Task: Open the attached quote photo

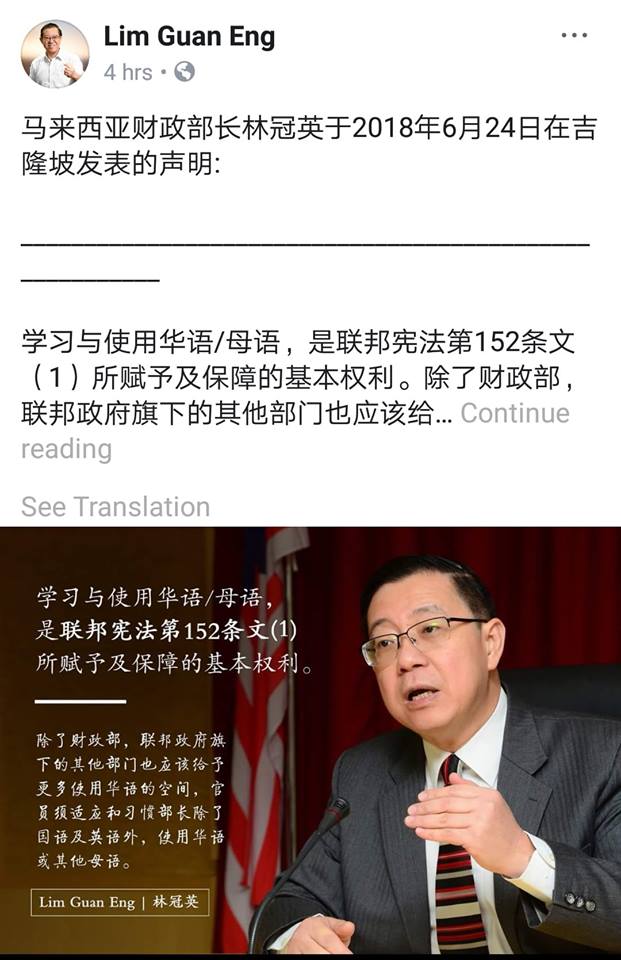Action: 310,740
